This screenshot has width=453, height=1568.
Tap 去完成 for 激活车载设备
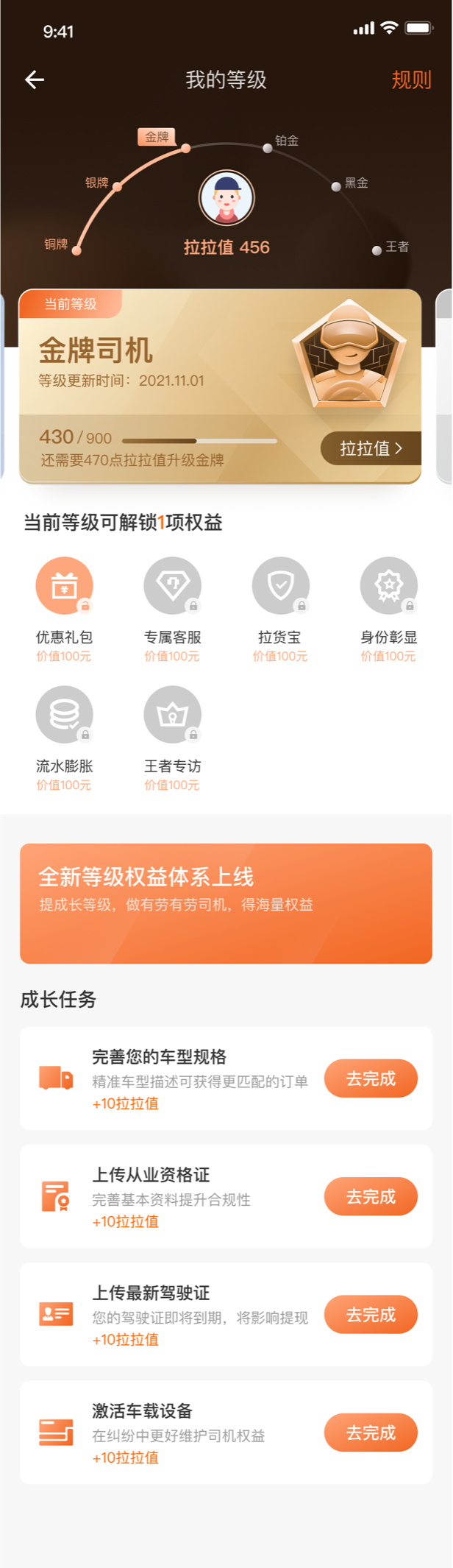point(371,1433)
